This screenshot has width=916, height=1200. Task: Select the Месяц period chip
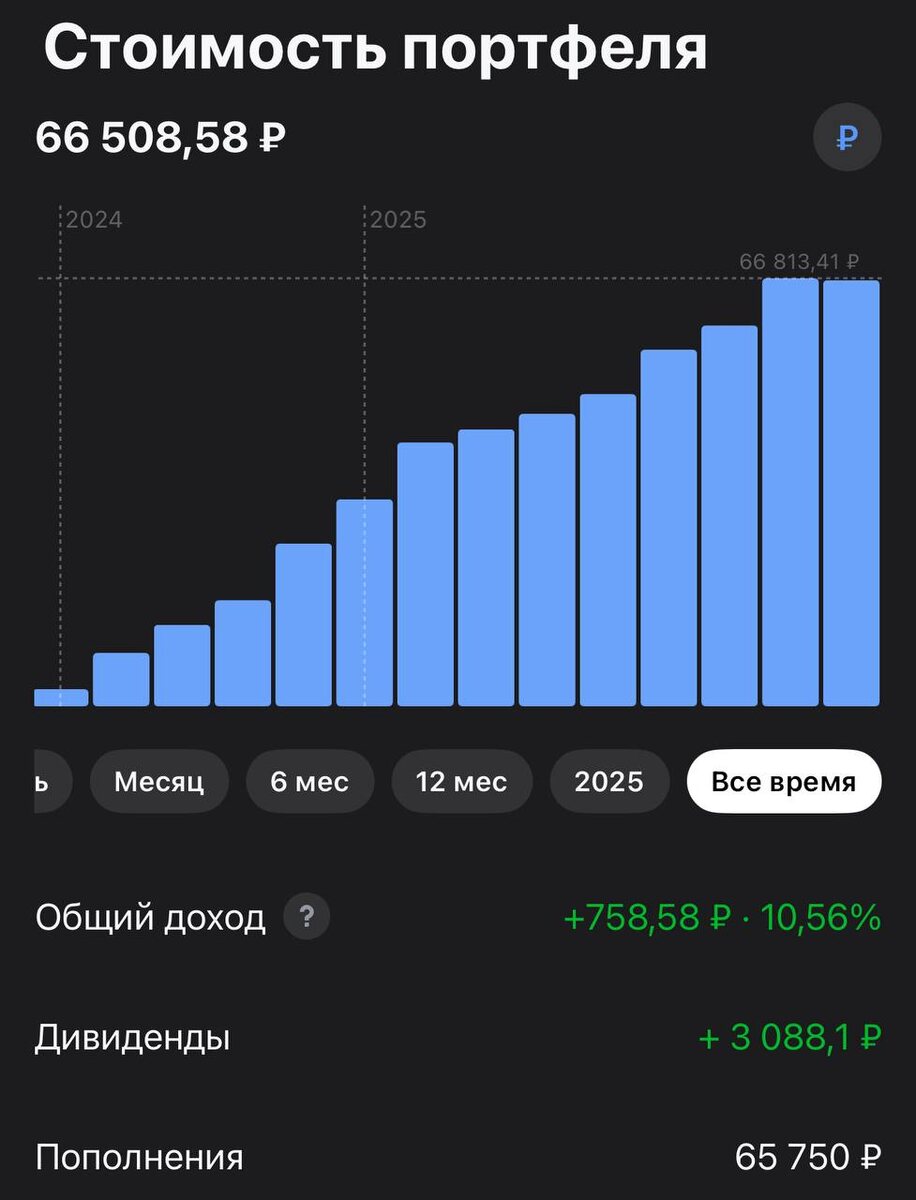click(159, 781)
